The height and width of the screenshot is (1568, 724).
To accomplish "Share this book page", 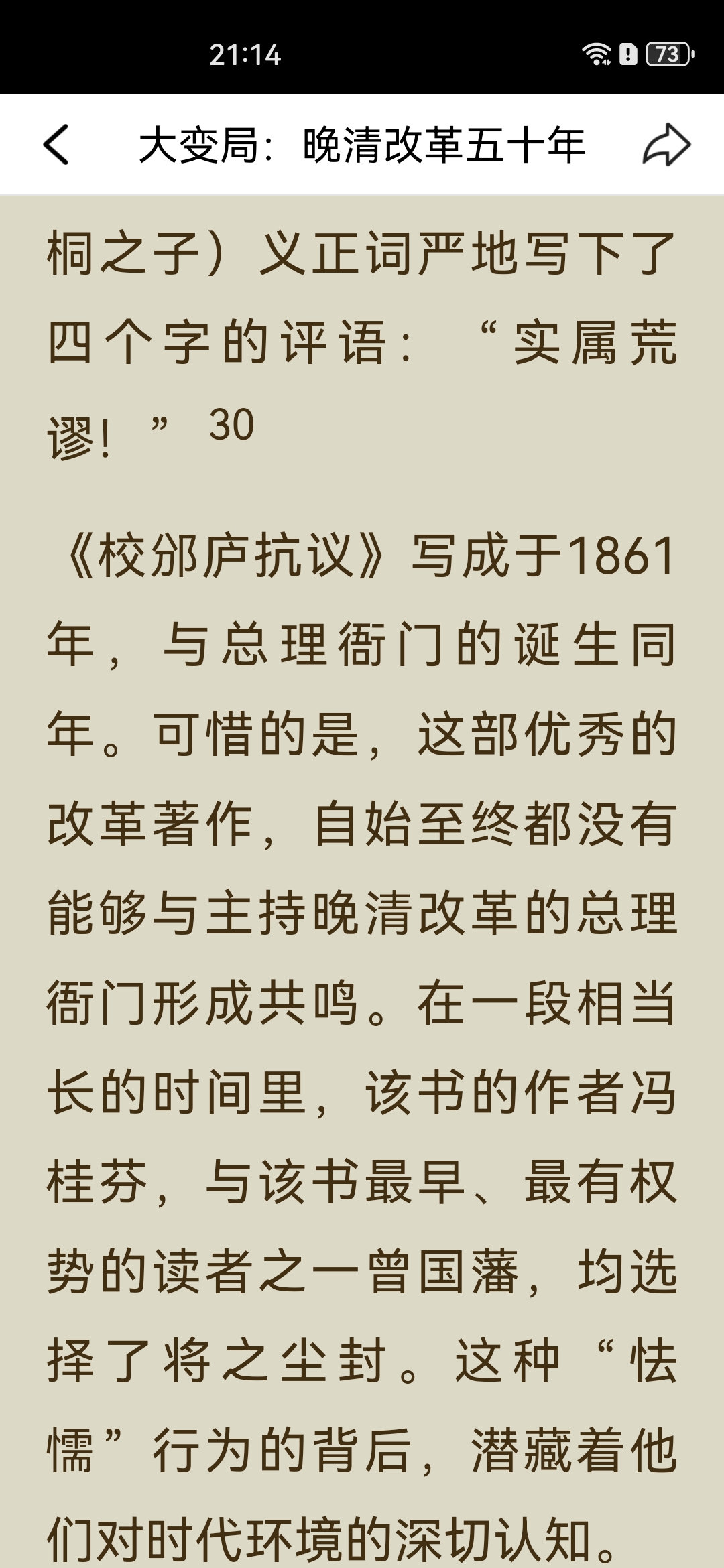I will click(666, 145).
